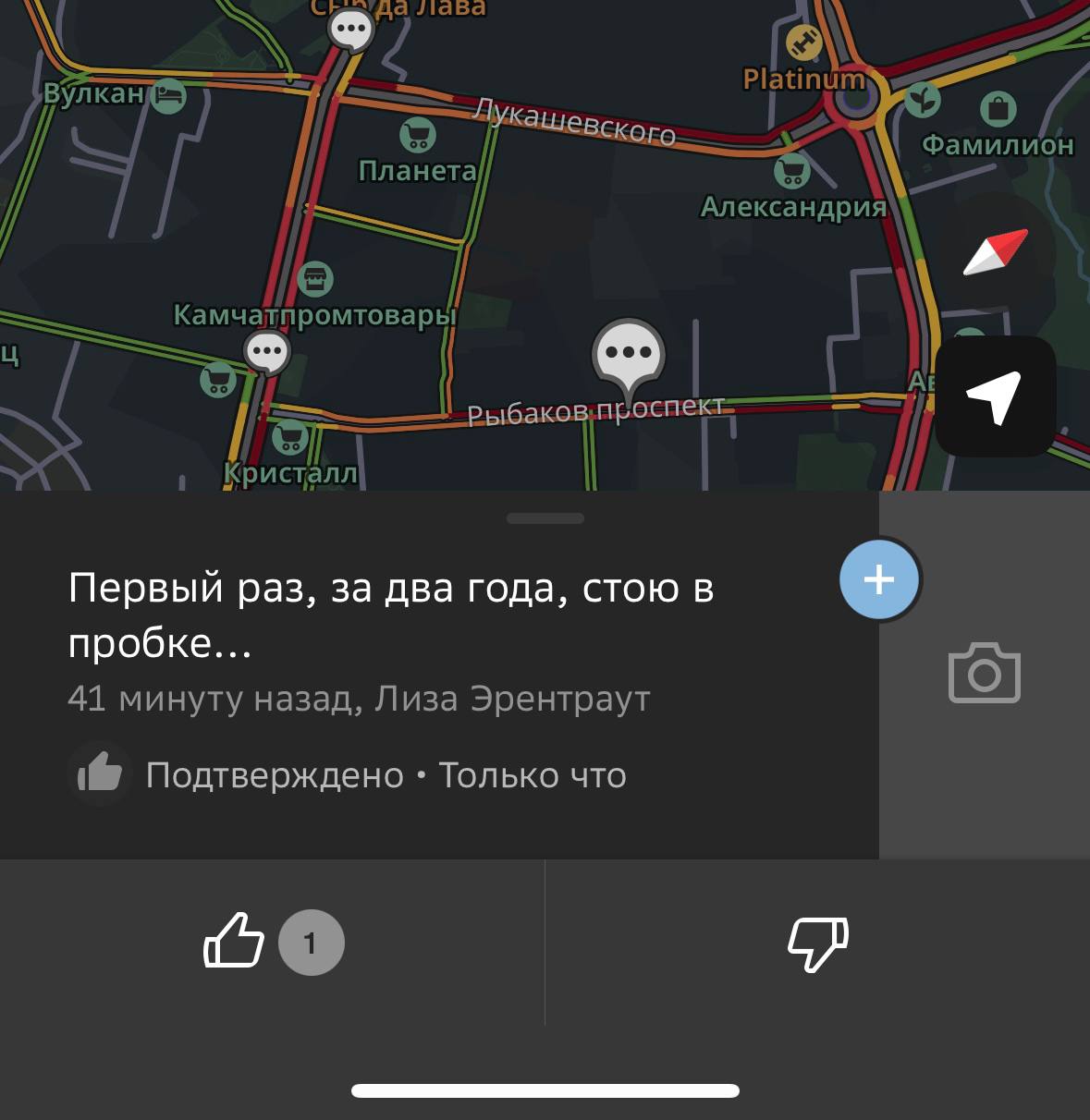This screenshot has width=1090, height=1120.
Task: Tap the blue plus button
Action: (878, 579)
